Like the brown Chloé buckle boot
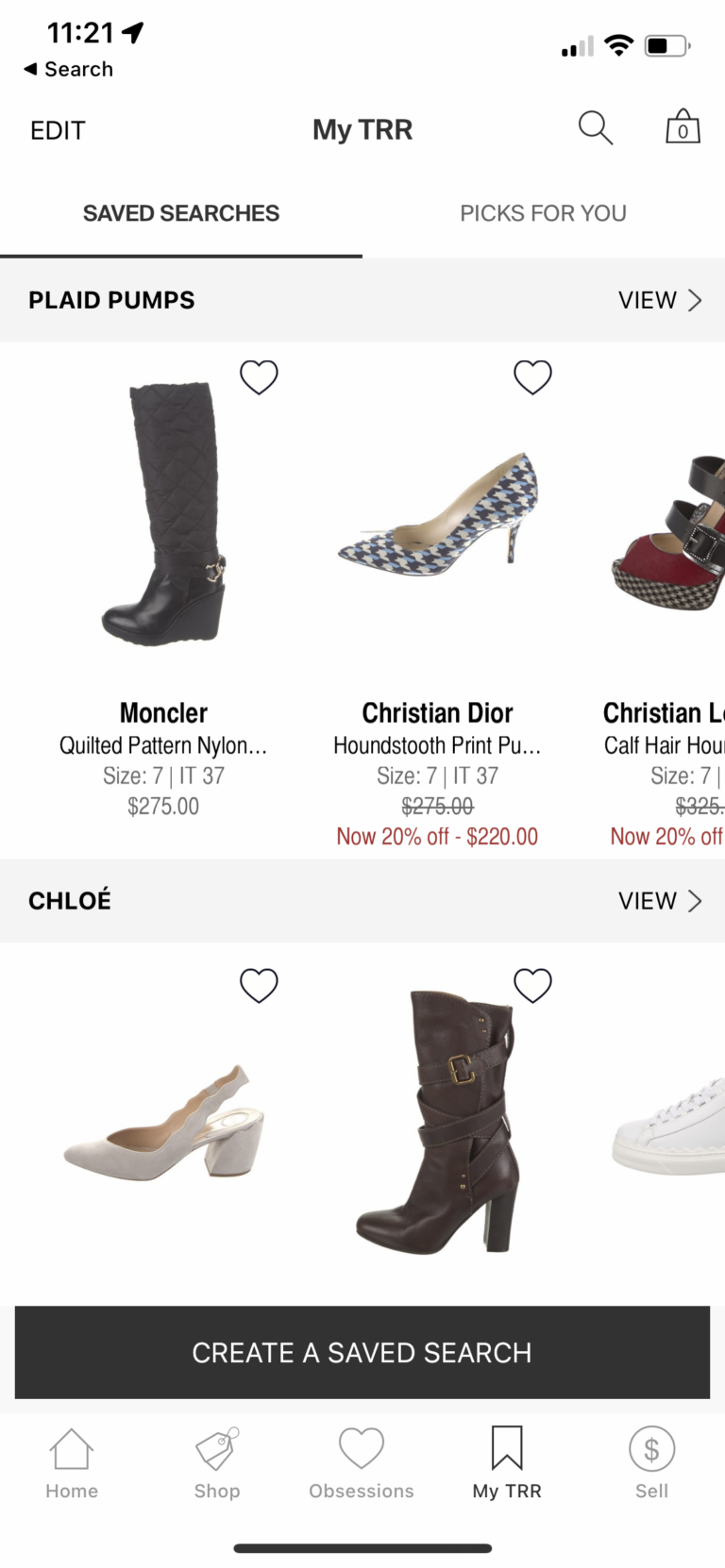Image resolution: width=725 pixels, height=1568 pixels. (x=532, y=986)
